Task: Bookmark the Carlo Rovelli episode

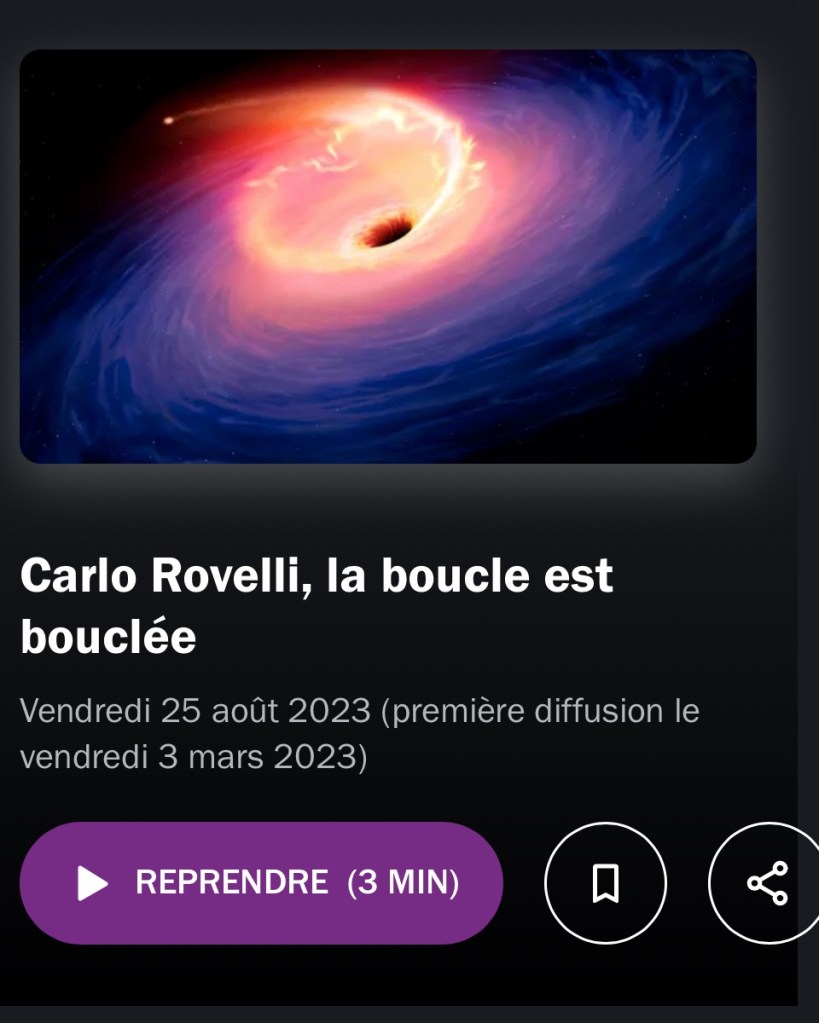Action: (x=604, y=883)
